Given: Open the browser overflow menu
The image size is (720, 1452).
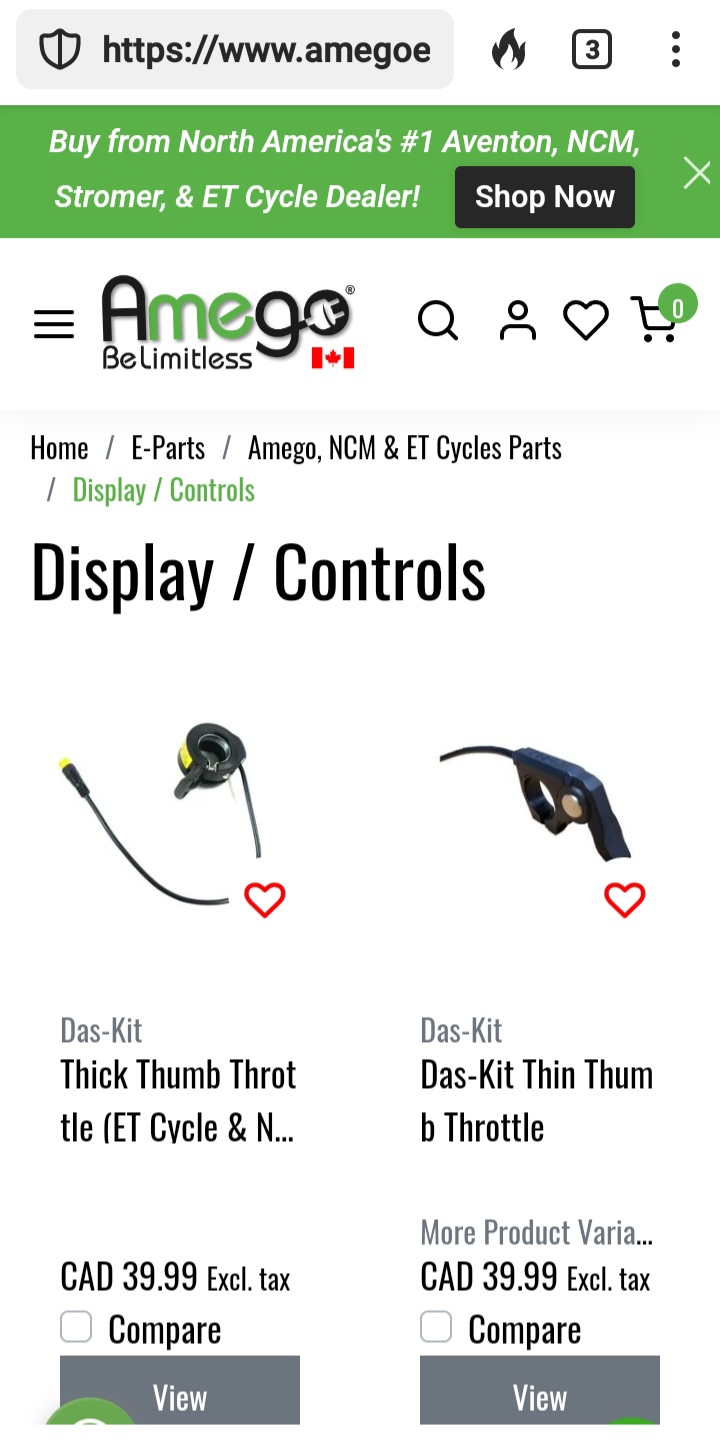Looking at the screenshot, I should pyautogui.click(x=676, y=49).
